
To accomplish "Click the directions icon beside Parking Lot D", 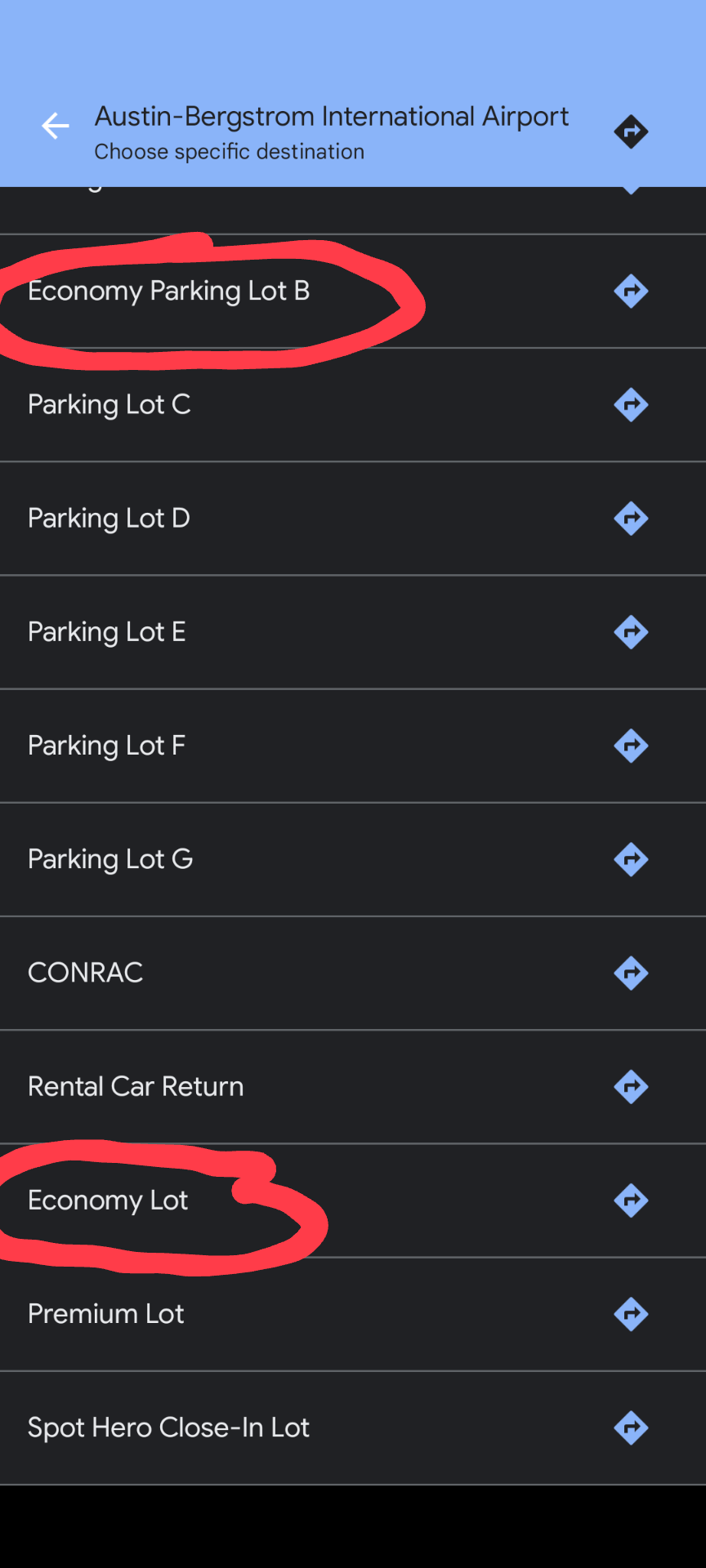I will click(631, 519).
